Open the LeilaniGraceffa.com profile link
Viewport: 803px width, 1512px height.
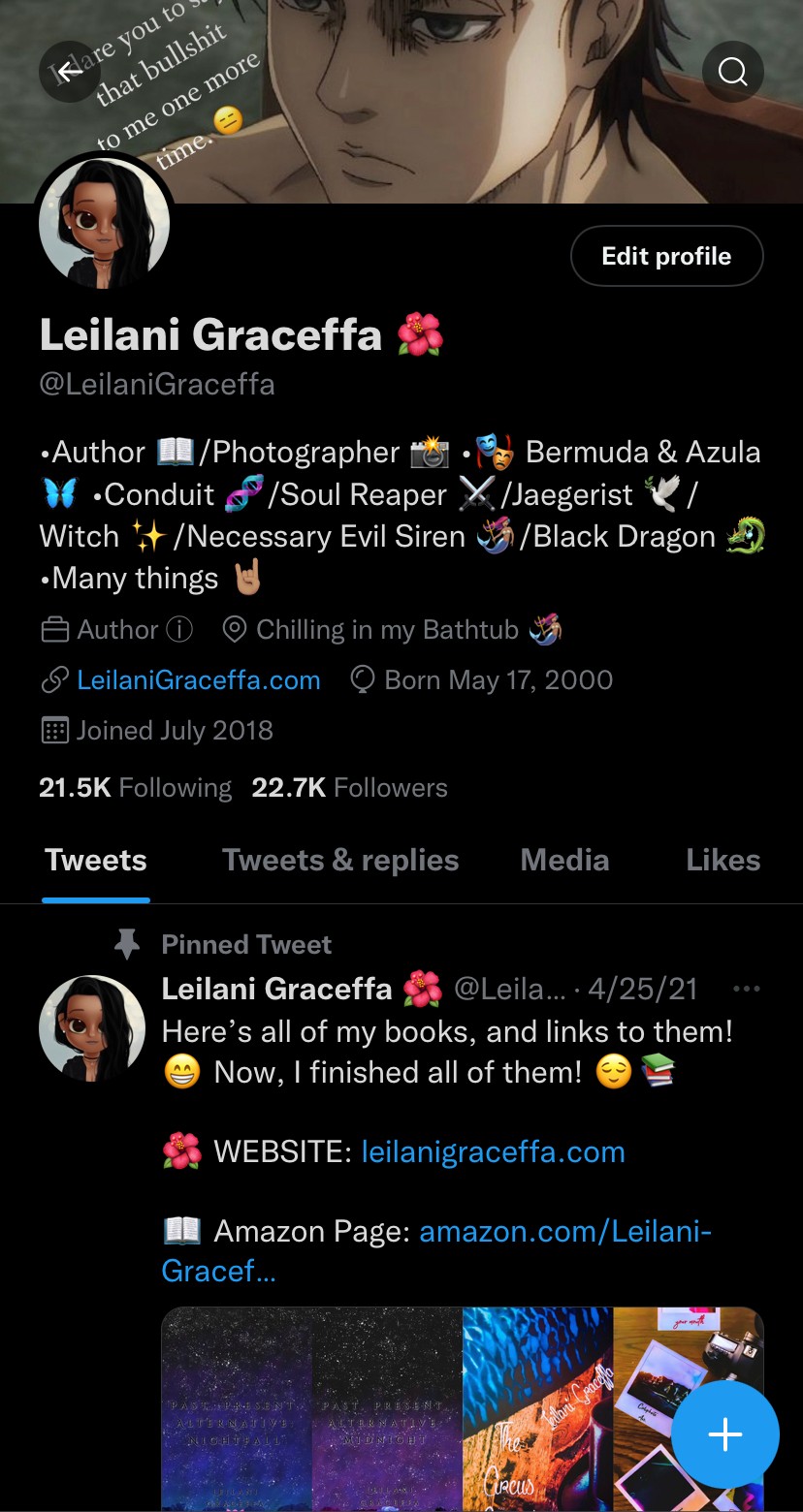[x=198, y=680]
